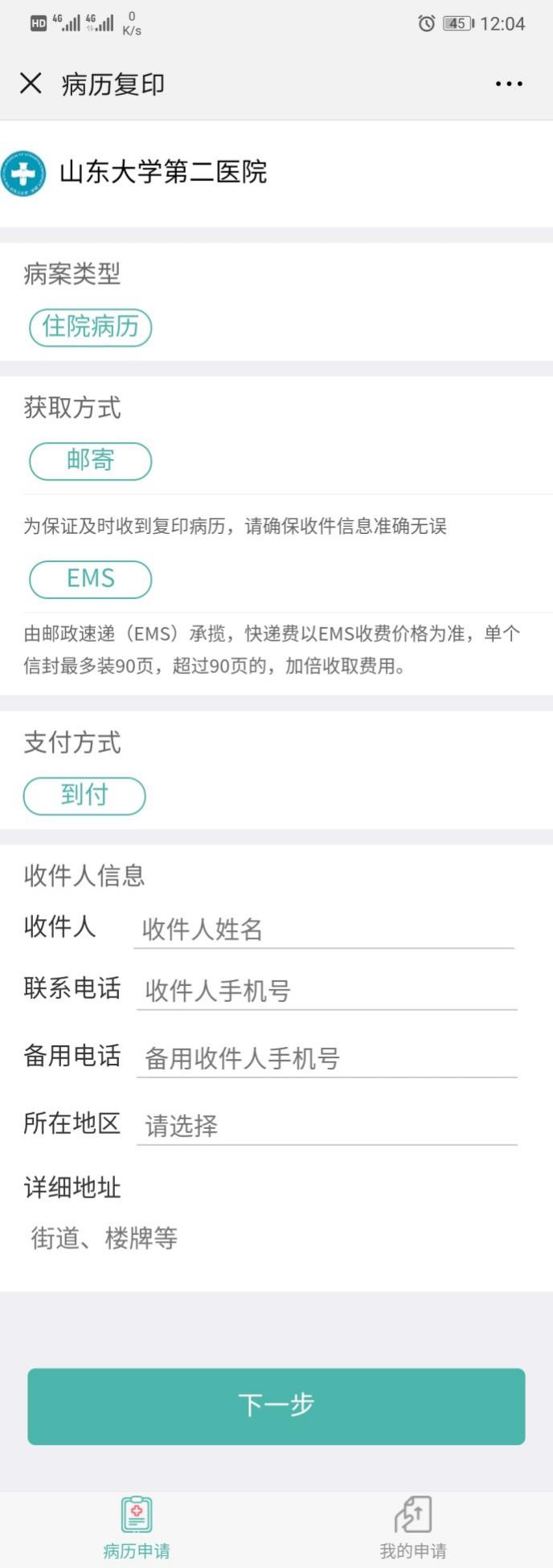Open the 所在地区 region picker
The height and width of the screenshot is (1568, 553).
326,1126
